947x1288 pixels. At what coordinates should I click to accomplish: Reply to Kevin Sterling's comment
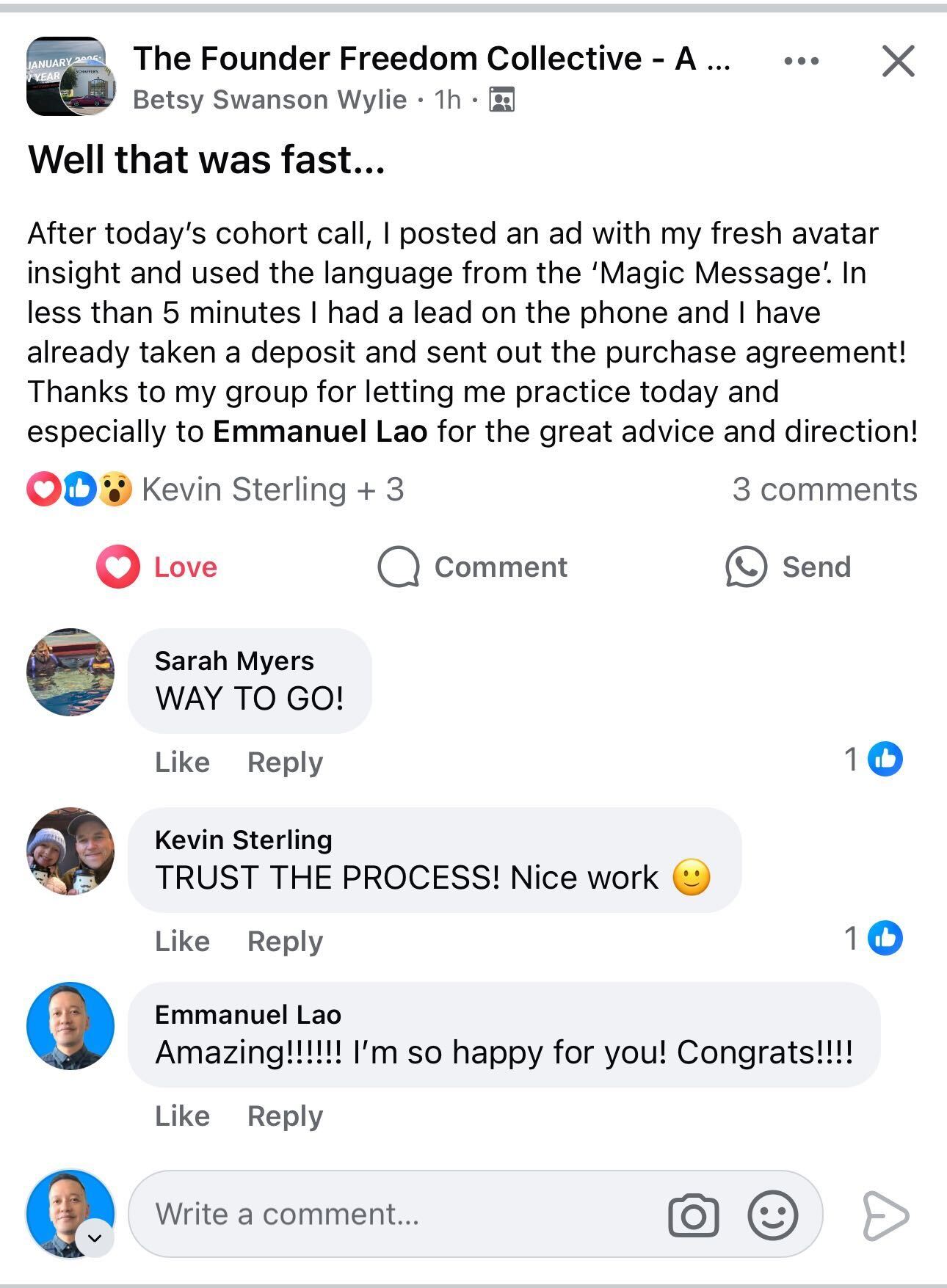[285, 941]
